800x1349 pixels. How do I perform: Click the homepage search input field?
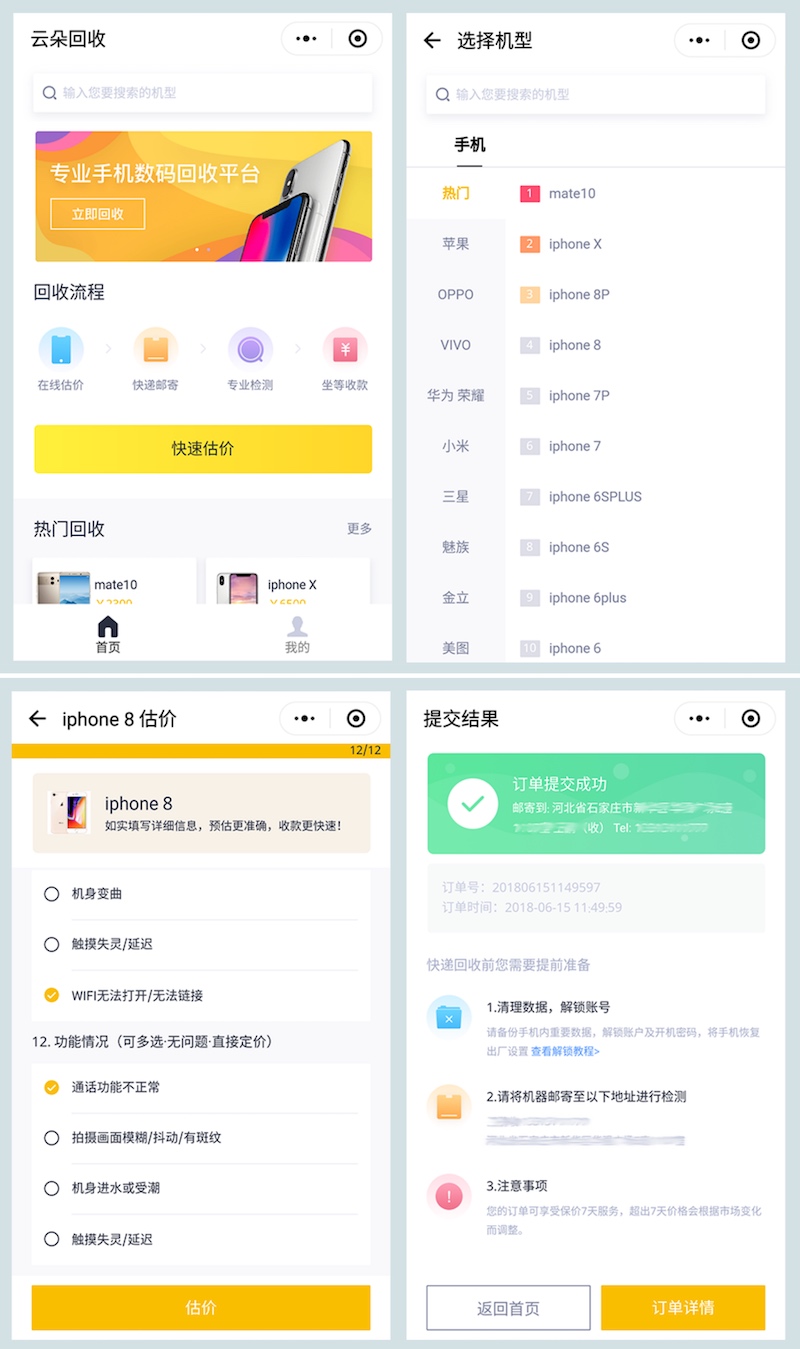point(202,92)
